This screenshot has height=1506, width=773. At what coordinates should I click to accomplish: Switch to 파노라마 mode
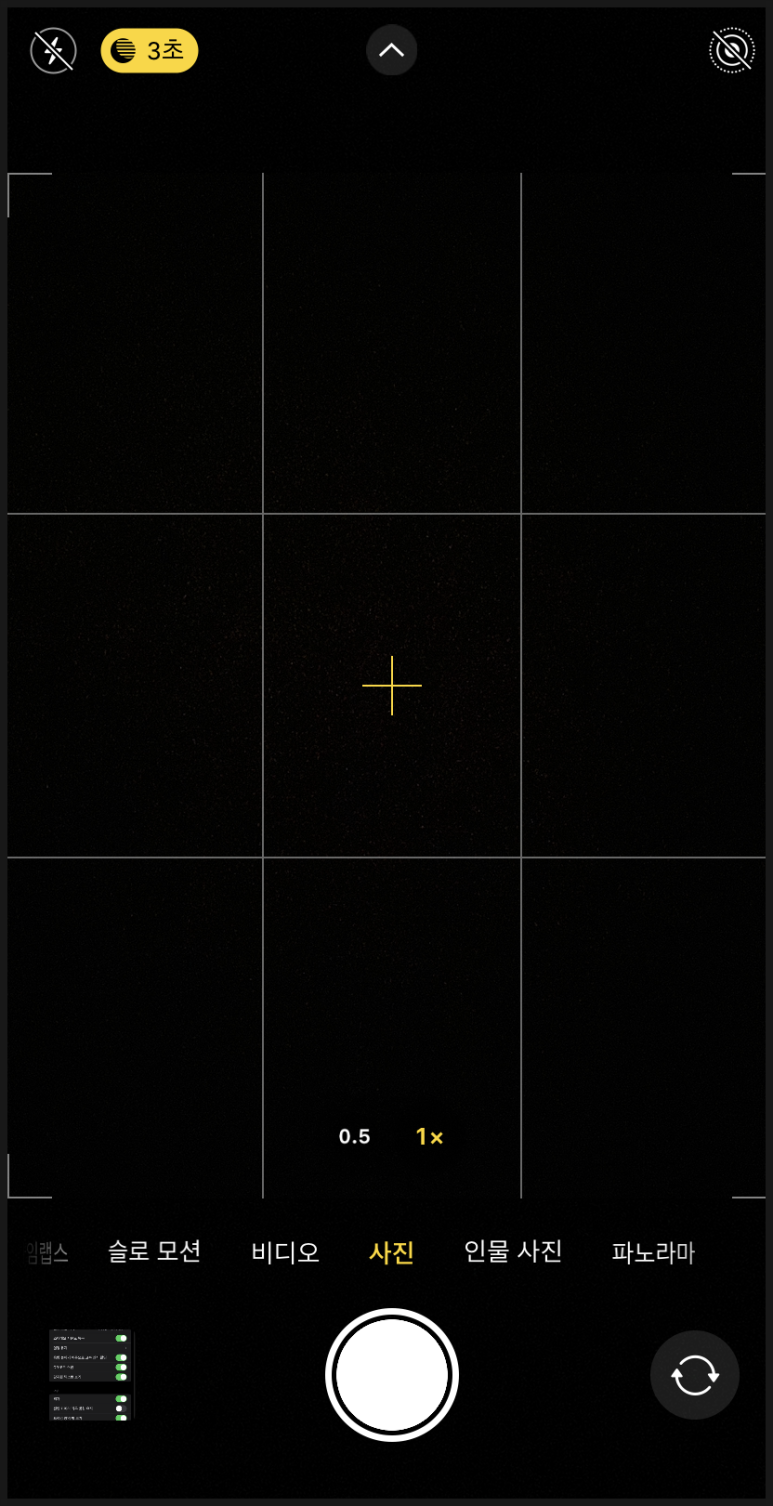pos(652,1252)
